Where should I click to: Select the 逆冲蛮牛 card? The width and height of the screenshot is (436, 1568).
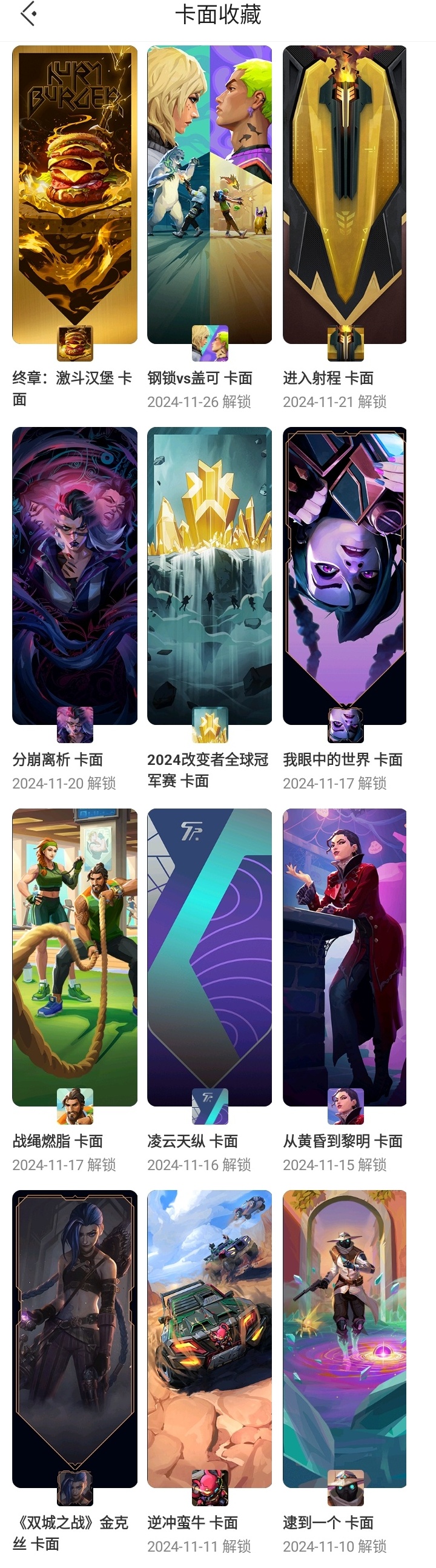[x=210, y=1338]
